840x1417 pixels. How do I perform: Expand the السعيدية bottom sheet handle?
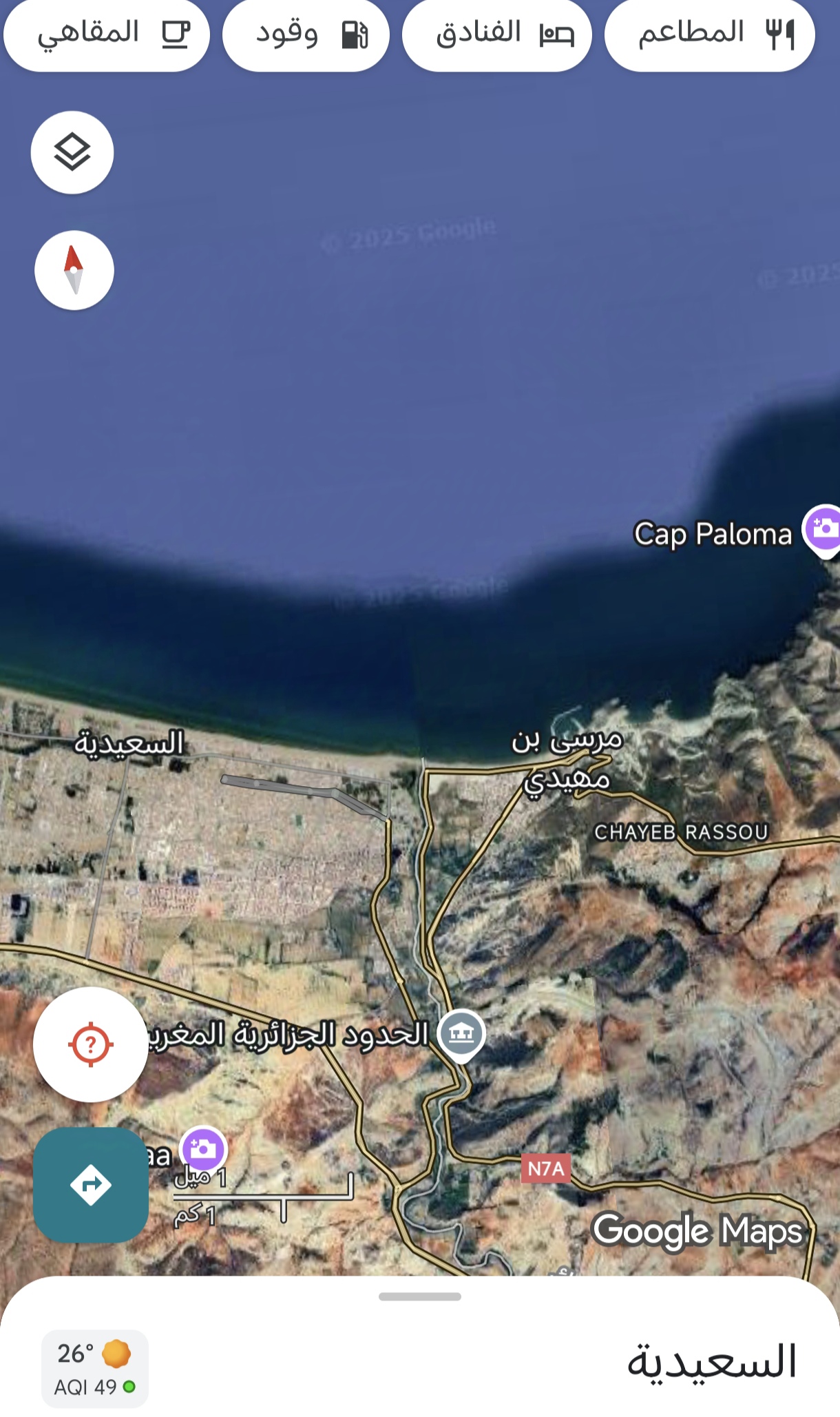click(x=419, y=1296)
